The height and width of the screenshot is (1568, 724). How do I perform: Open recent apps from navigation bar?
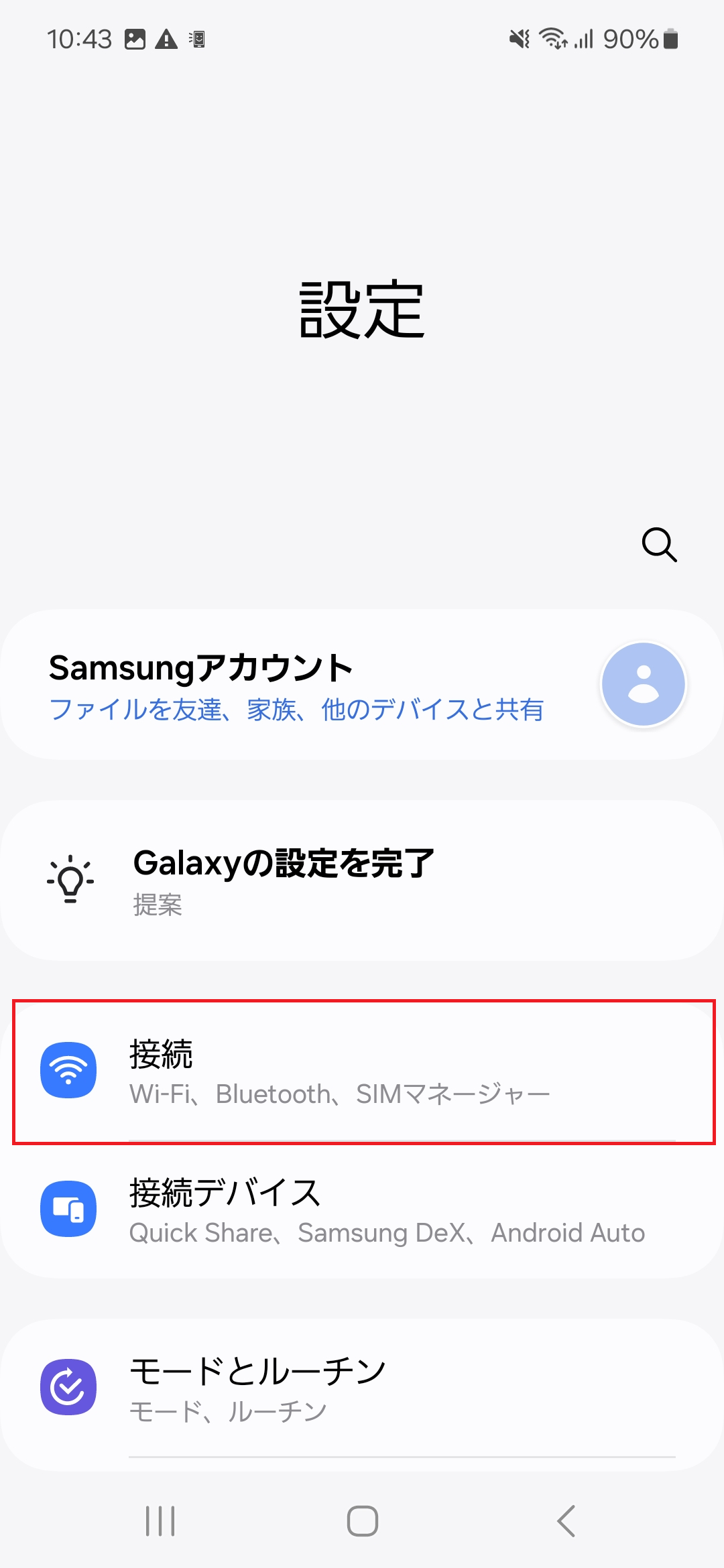point(160,1521)
